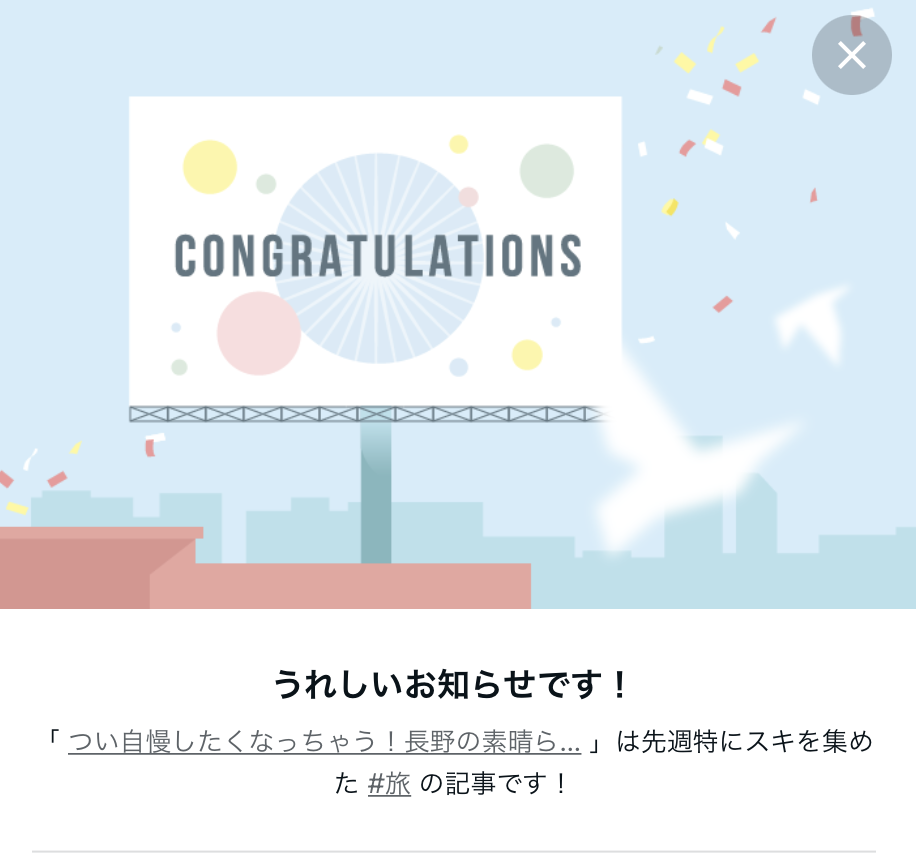
Task: Close the congratulations popup
Action: [851, 55]
